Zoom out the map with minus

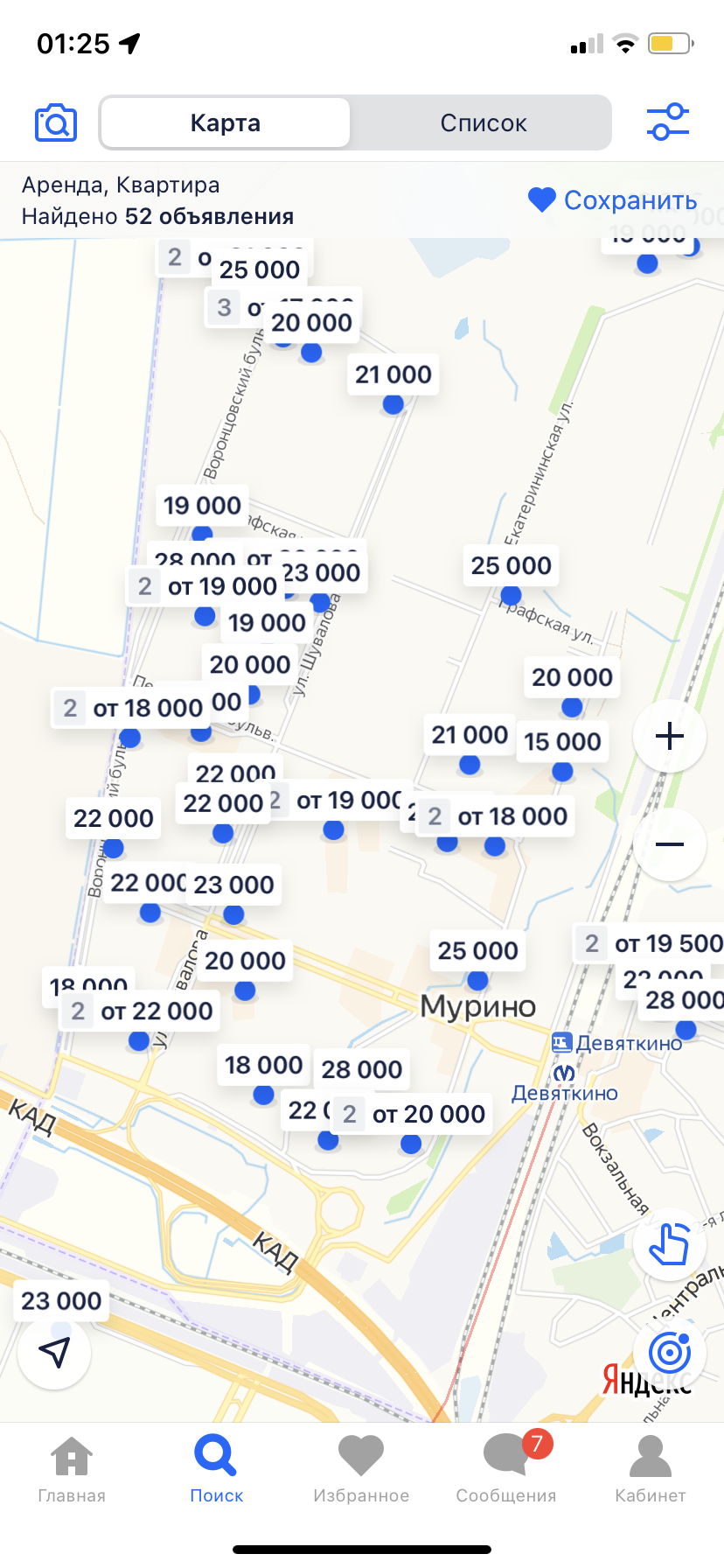(x=670, y=844)
